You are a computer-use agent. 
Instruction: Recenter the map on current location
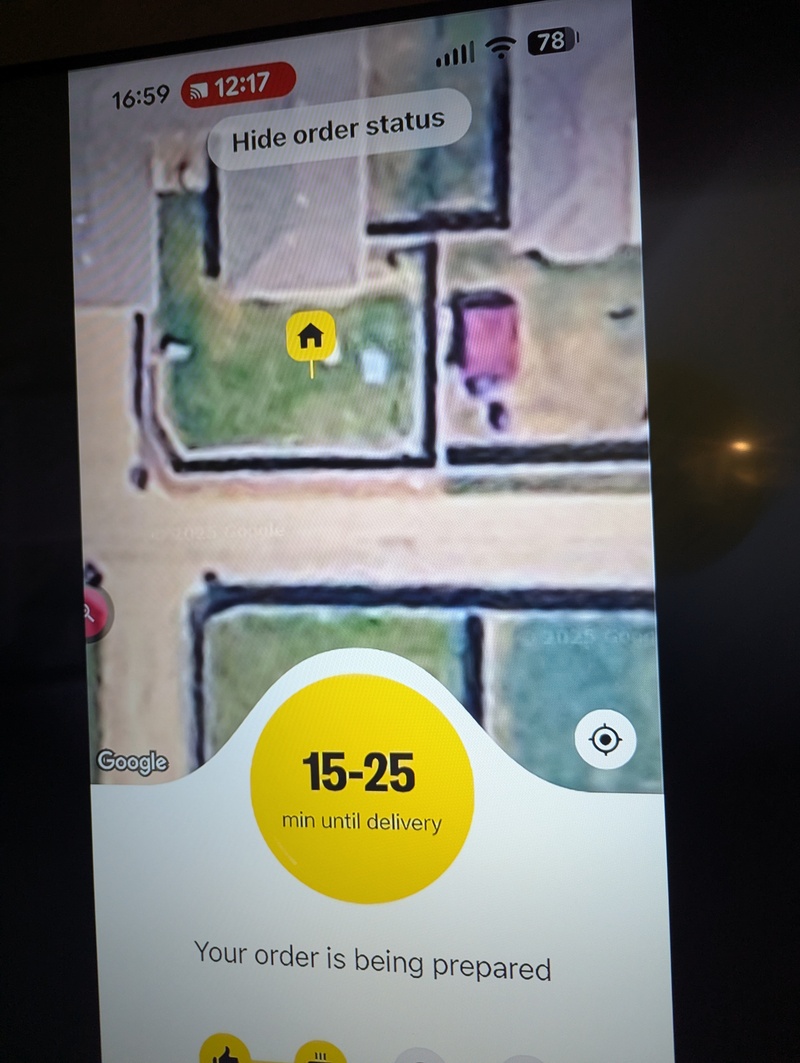pos(605,740)
